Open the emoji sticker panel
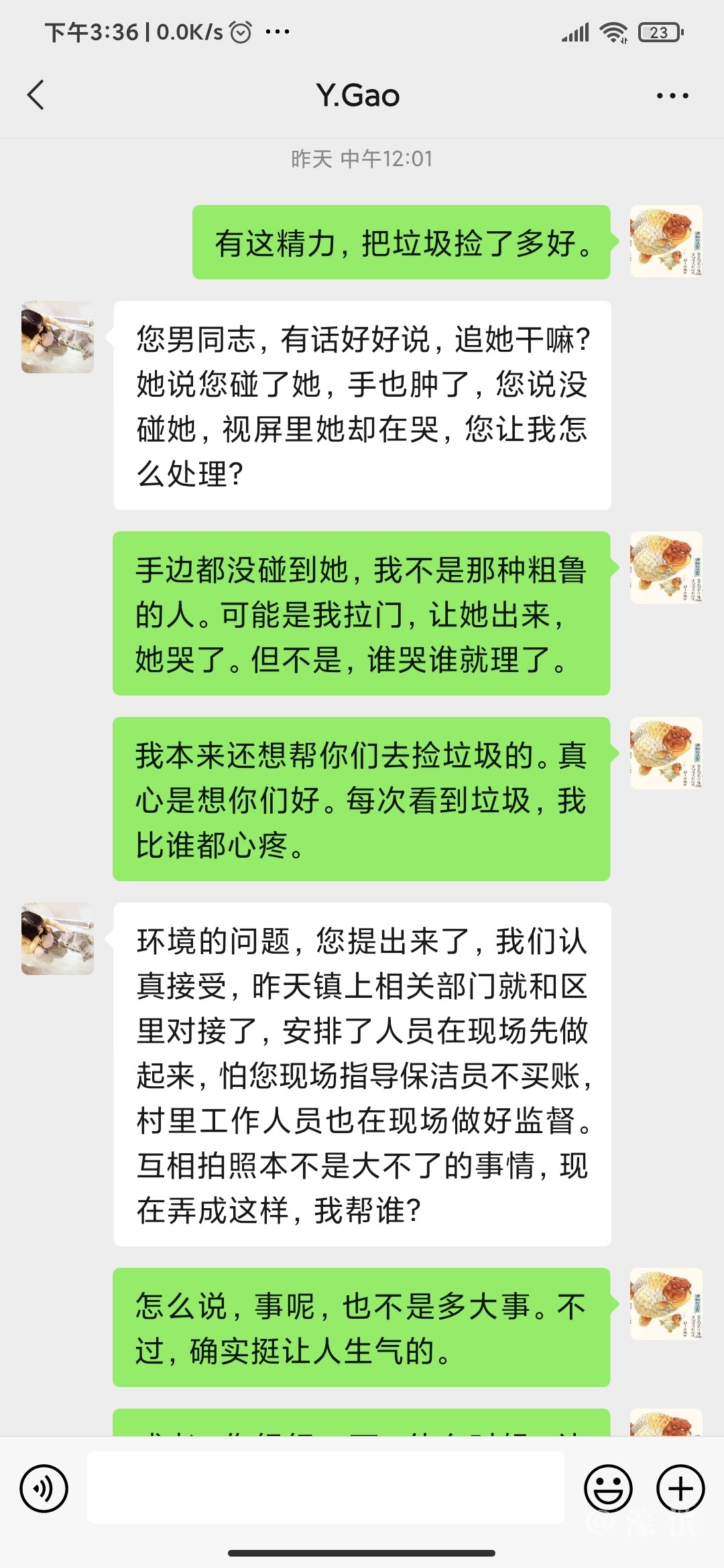This screenshot has width=724, height=1568. pyautogui.click(x=608, y=1489)
